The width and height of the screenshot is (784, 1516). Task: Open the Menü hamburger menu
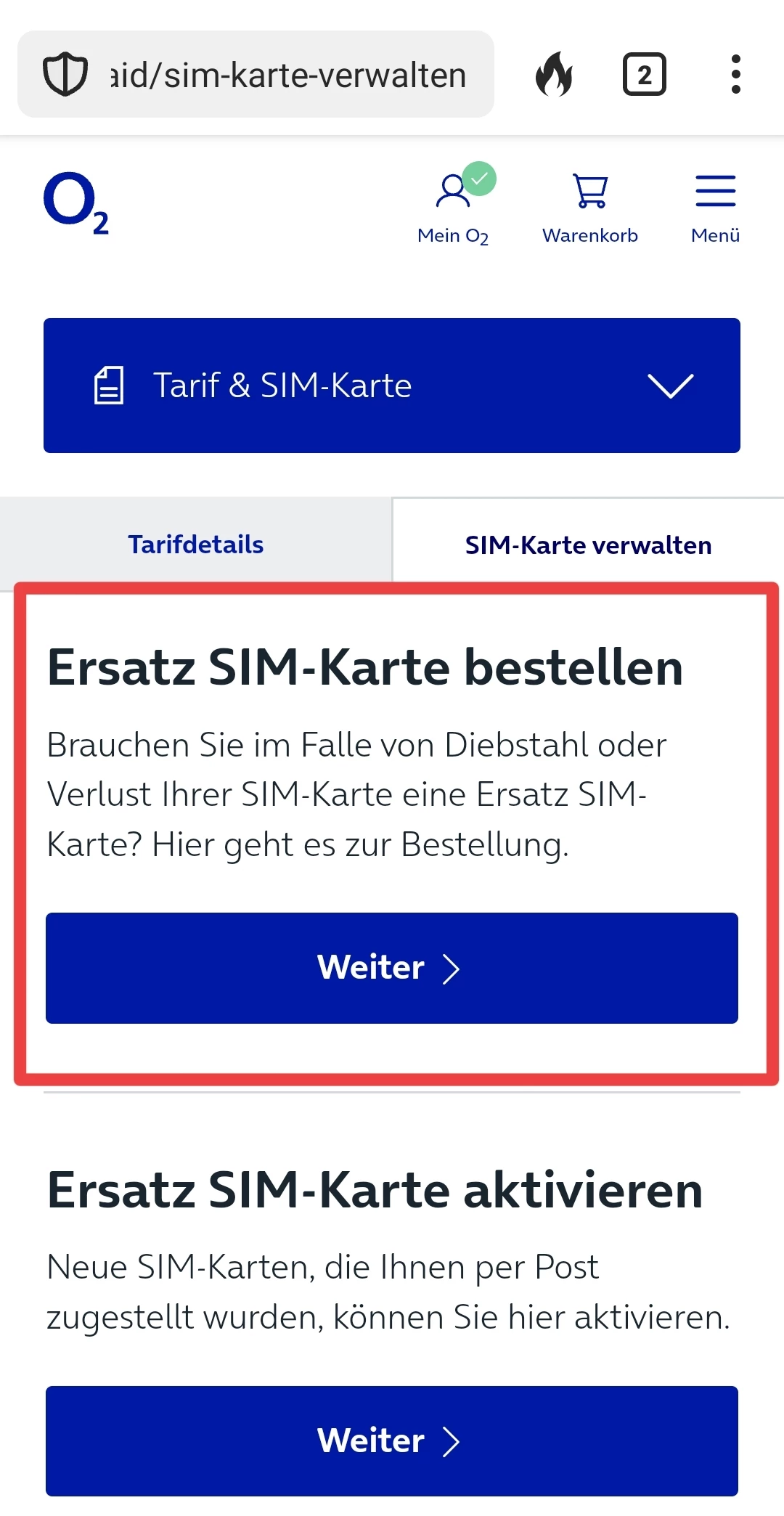[715, 205]
